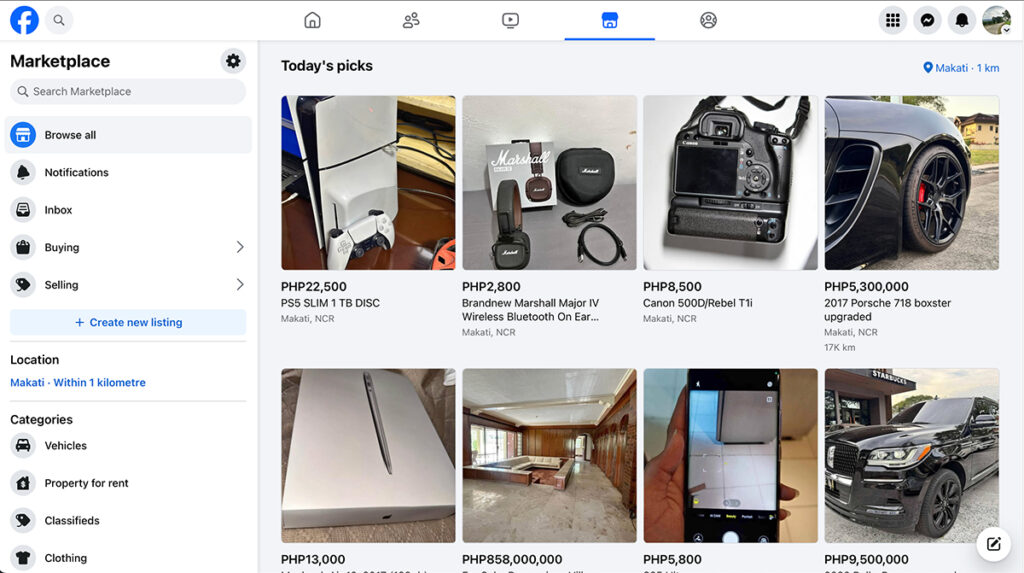
Task: Tap the Search Marketplace field
Action: [x=128, y=92]
